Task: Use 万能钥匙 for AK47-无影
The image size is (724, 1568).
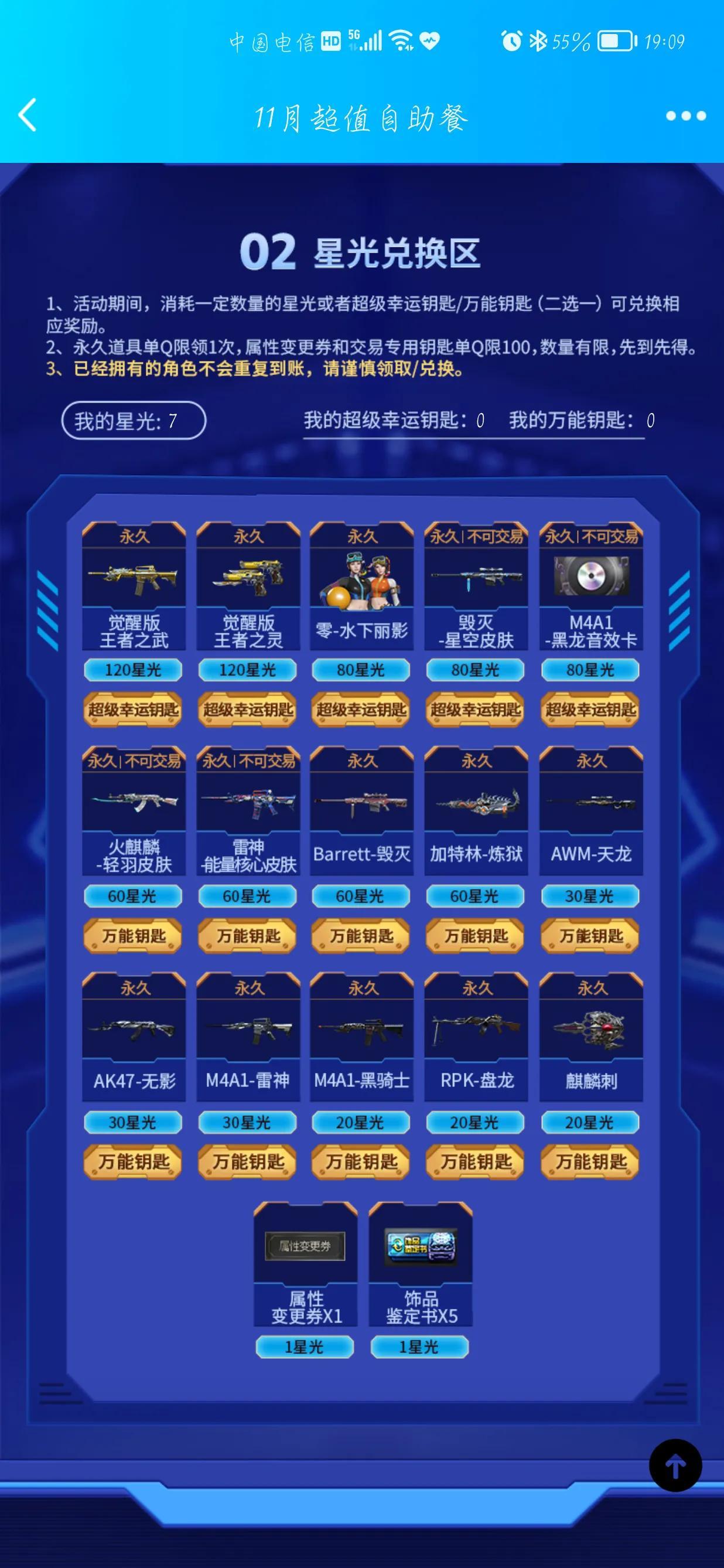Action: click(x=132, y=1162)
